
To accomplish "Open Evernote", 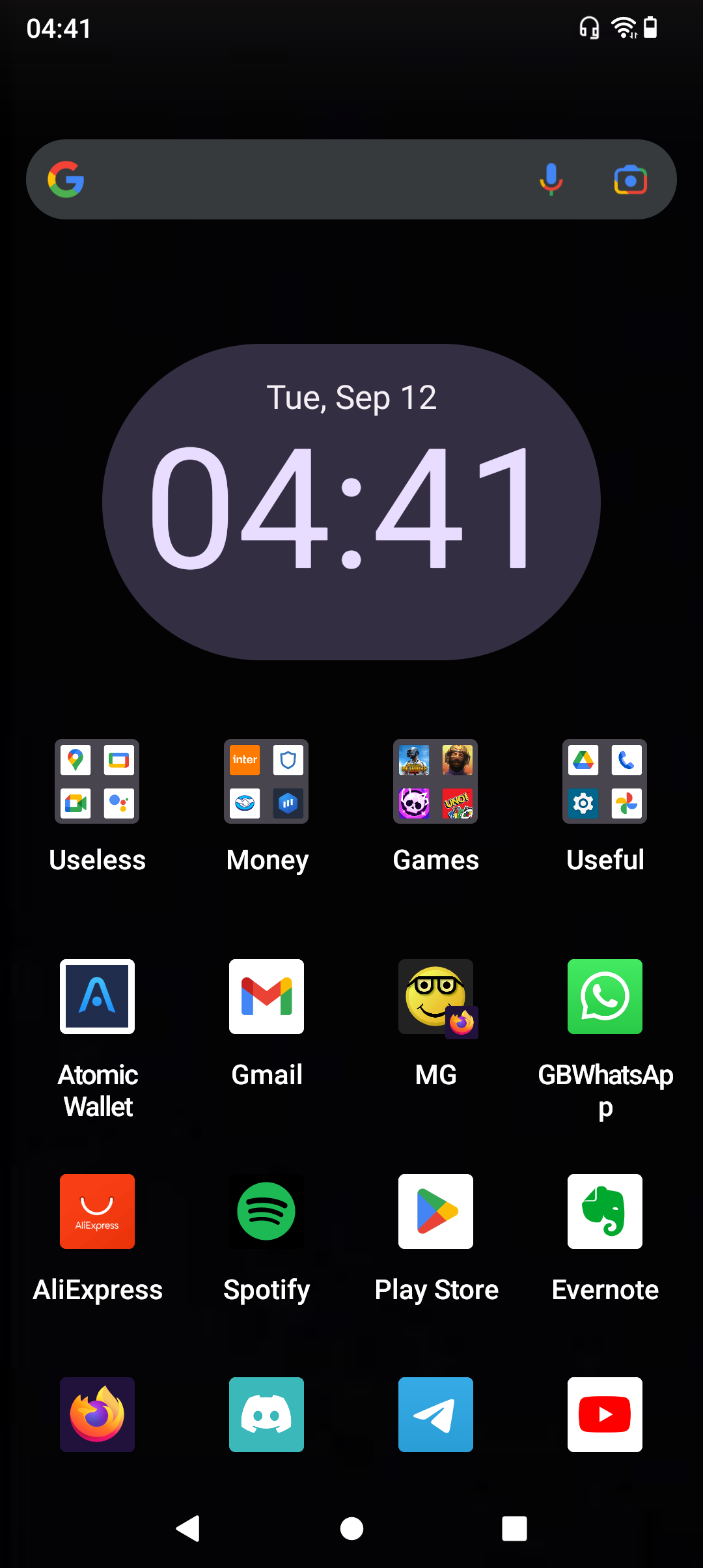I will pyautogui.click(x=605, y=1211).
